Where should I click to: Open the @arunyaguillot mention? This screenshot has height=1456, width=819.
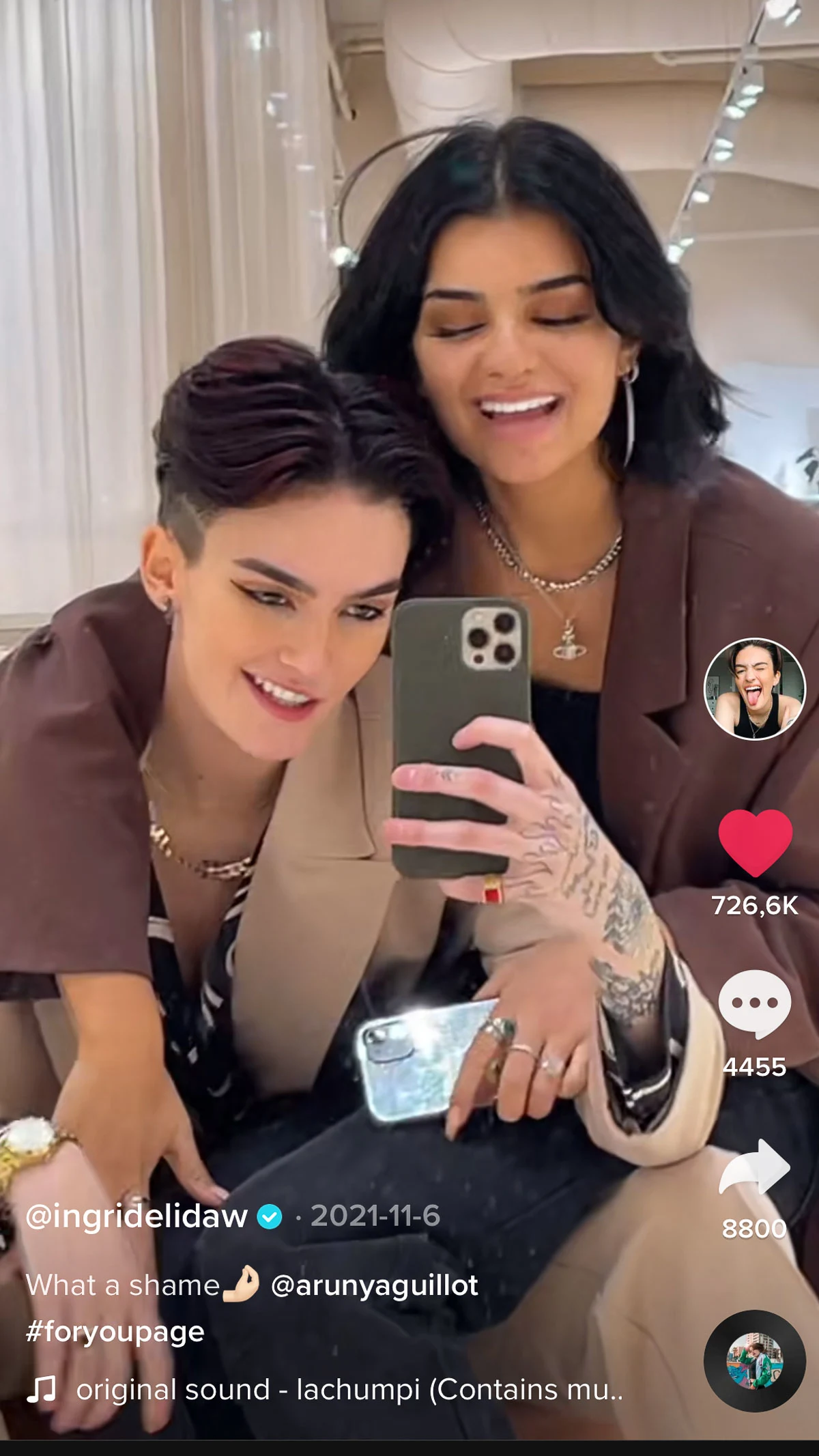(375, 1286)
